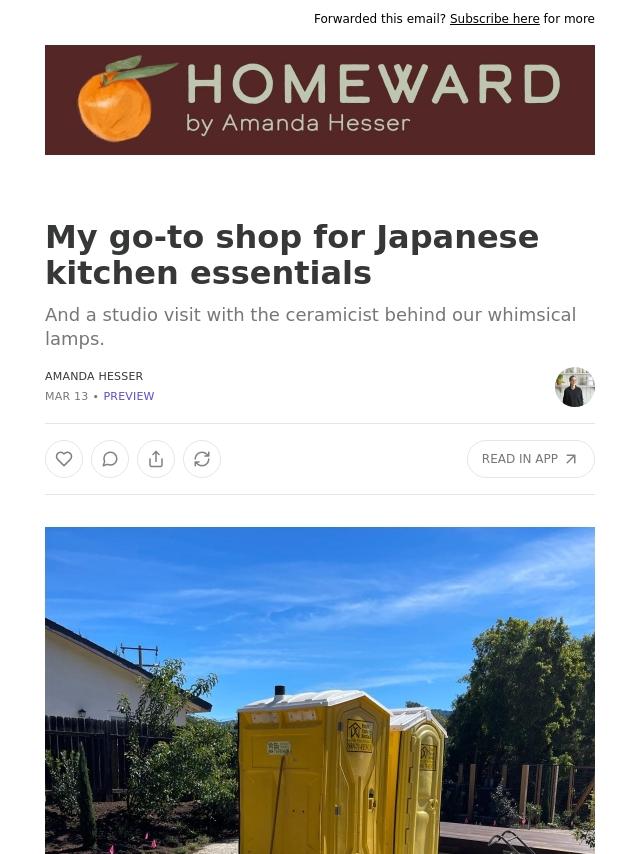Restack the post with the circular arrows icon
The width and height of the screenshot is (640, 854).
pos(202,459)
